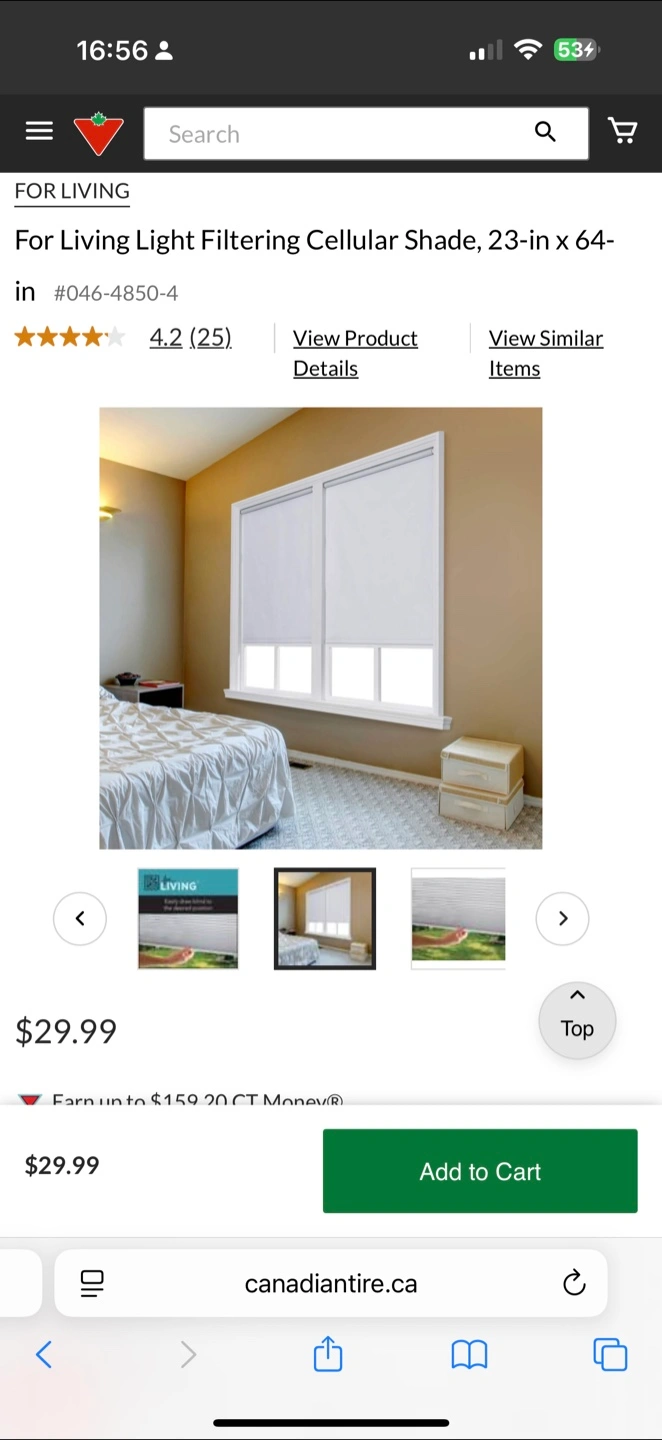662x1440 pixels.
Task: Tap the magnifier search icon
Action: click(545, 132)
